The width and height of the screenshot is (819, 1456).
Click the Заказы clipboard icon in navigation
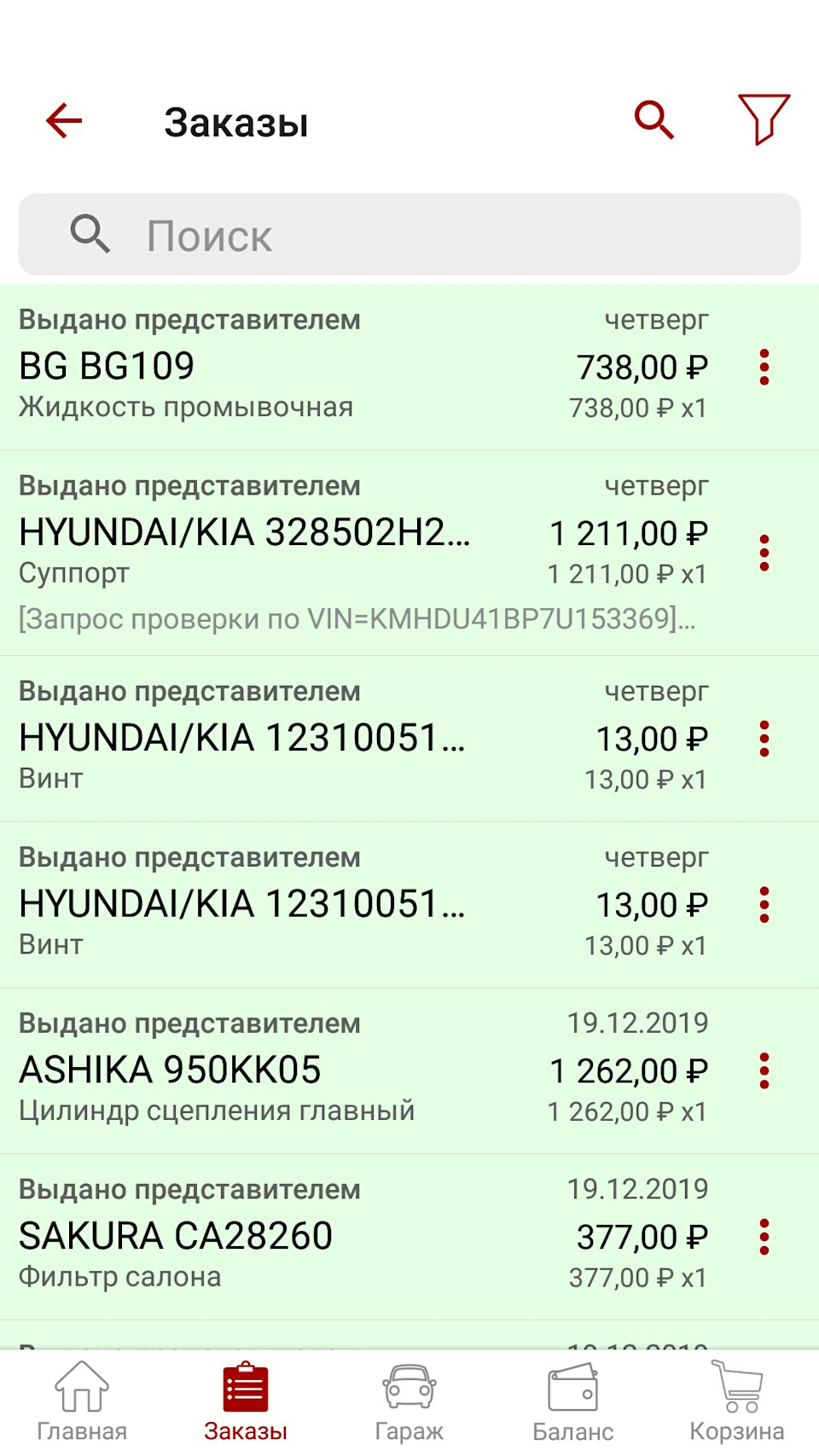pyautogui.click(x=245, y=1389)
